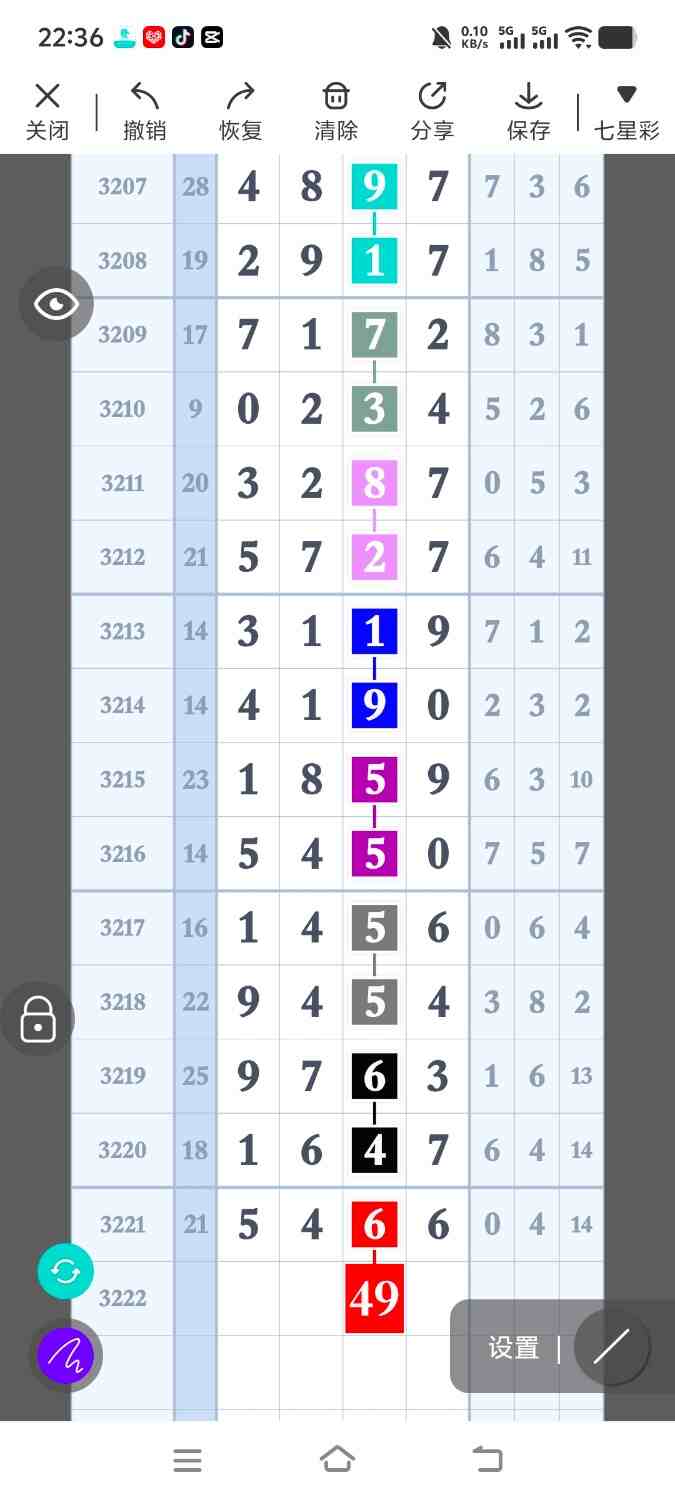Select the purple scribble drawing tool

tap(65, 1356)
